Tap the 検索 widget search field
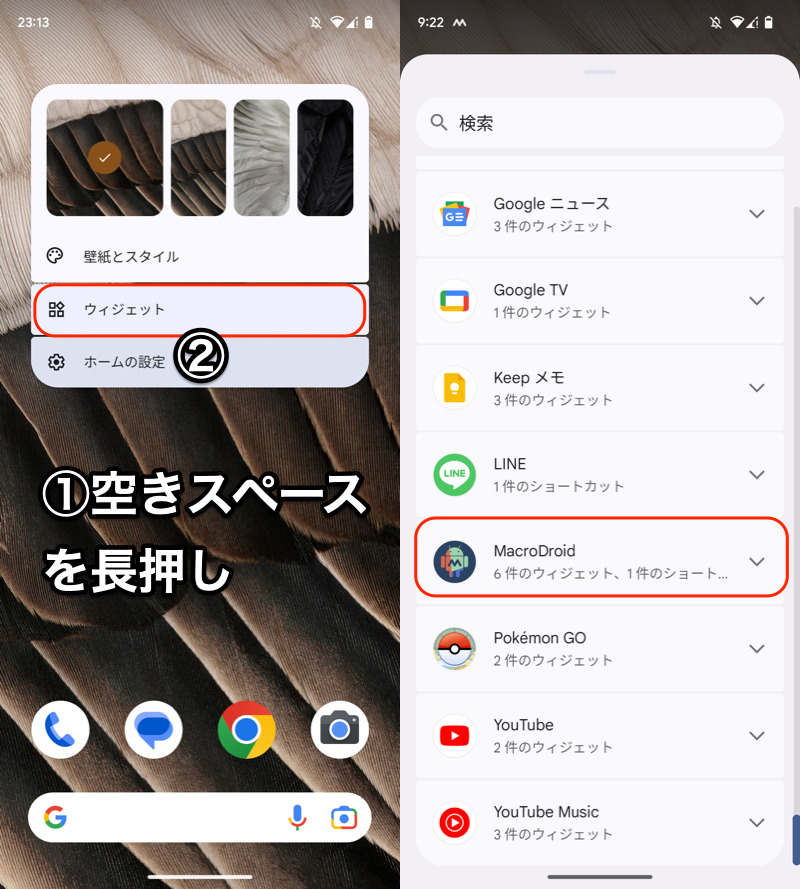The height and width of the screenshot is (889, 800). (x=600, y=123)
